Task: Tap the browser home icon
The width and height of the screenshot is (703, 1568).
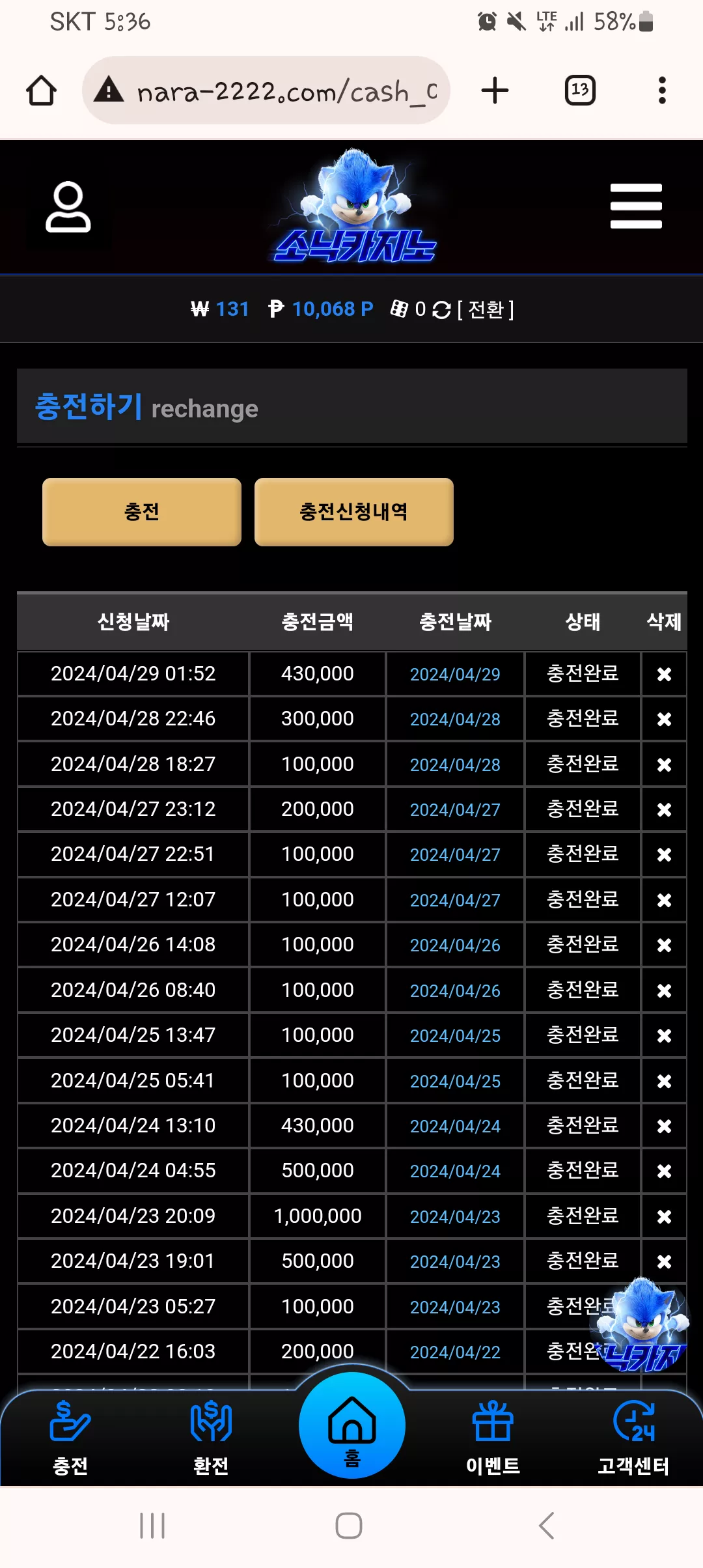Action: click(x=41, y=91)
